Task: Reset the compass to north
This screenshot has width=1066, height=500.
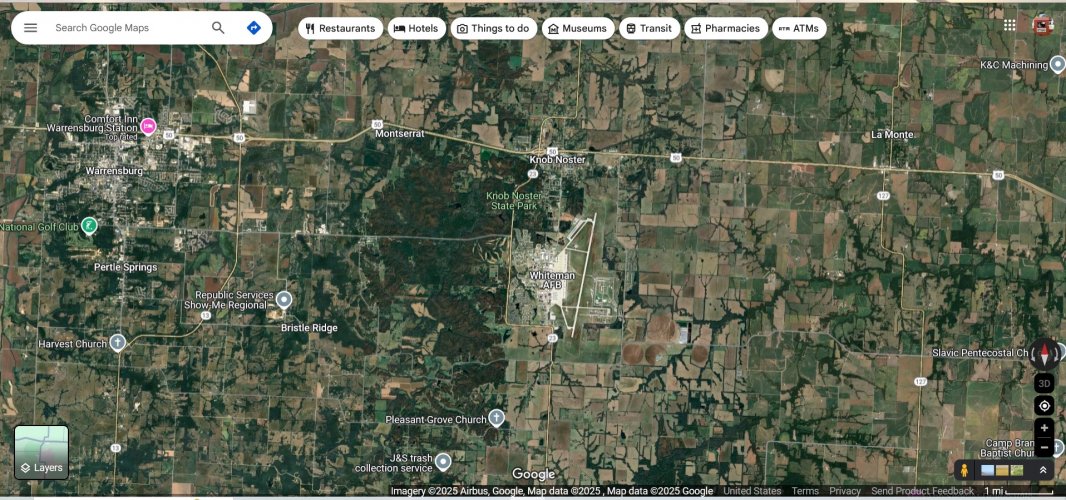Action: 1044,355
